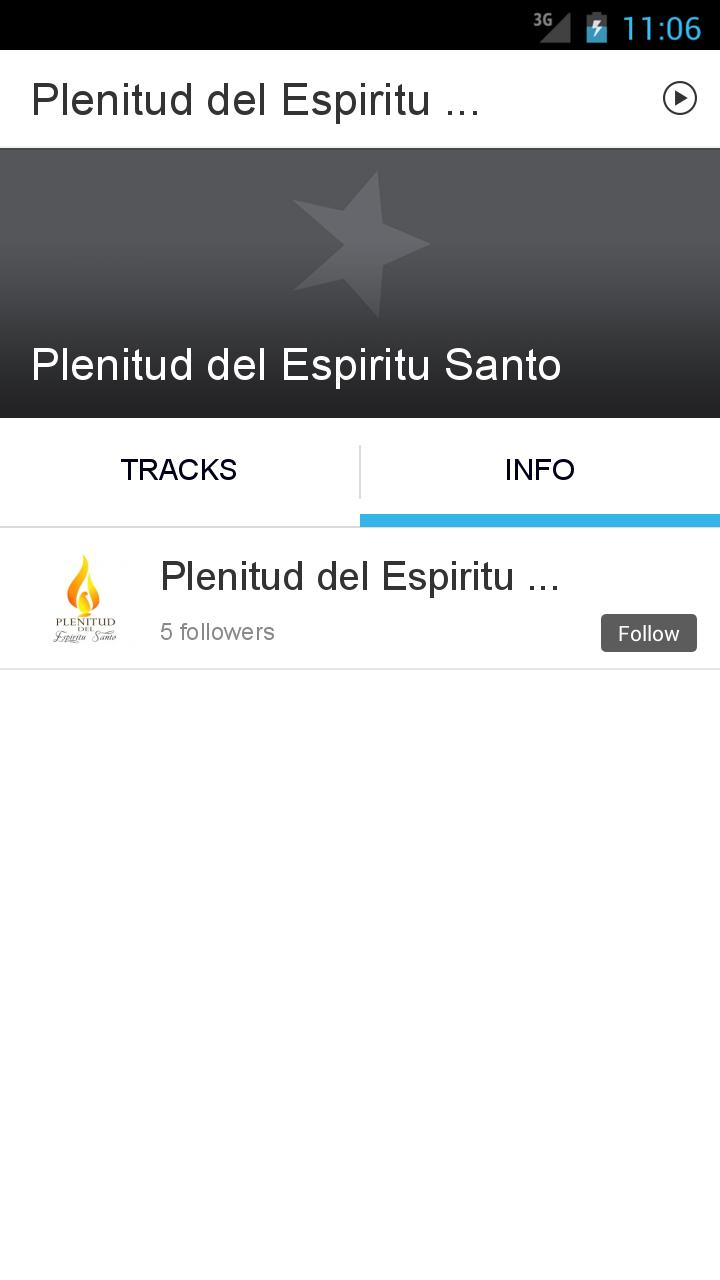This screenshot has height=1280, width=720.
Task: Select the app title in the action bar
Action: tap(256, 98)
